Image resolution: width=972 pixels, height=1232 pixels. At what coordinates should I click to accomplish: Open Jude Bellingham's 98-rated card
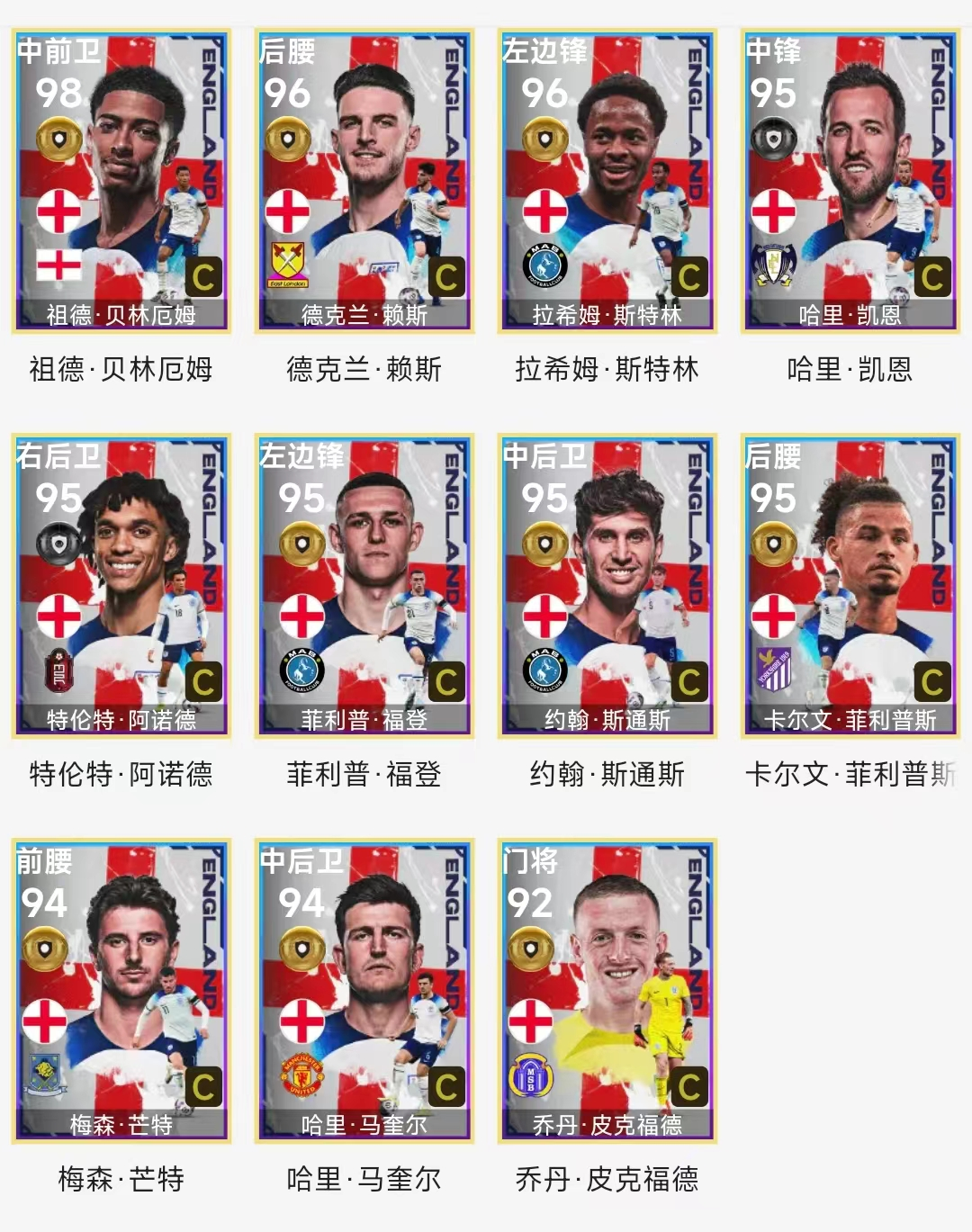pos(121,182)
